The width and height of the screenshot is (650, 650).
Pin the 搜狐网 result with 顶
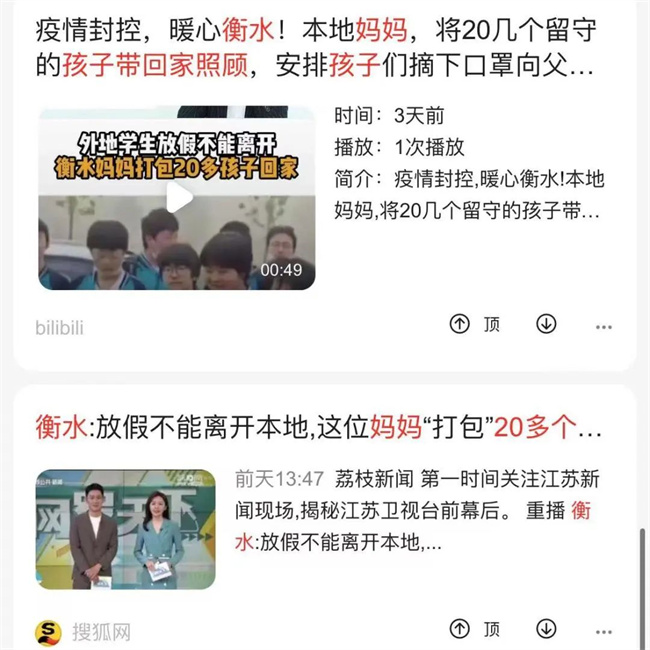coord(473,629)
